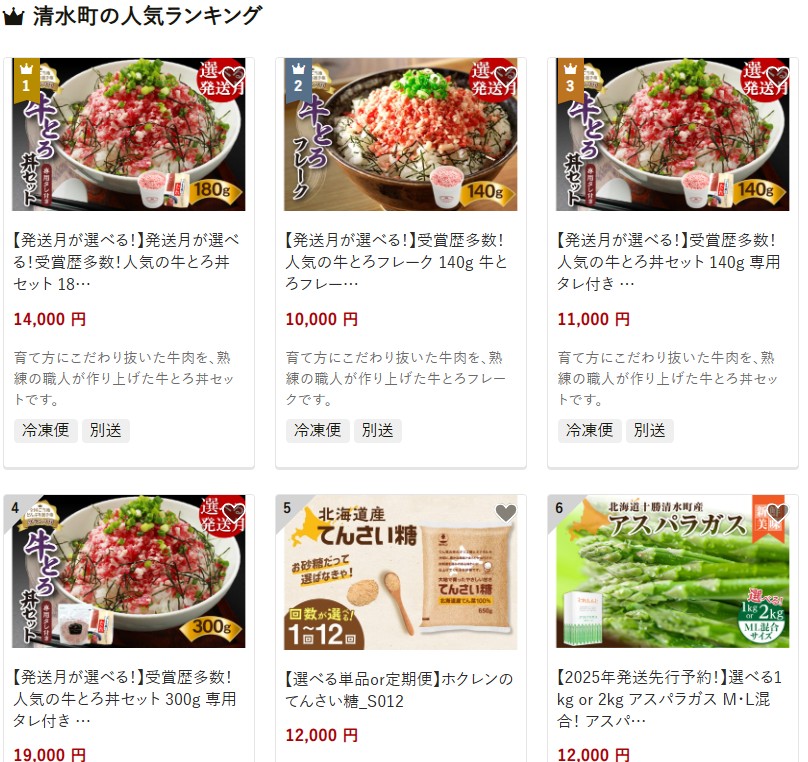
Task: Select 冷凍便 tag under the 10,000円 item
Action: pos(316,430)
